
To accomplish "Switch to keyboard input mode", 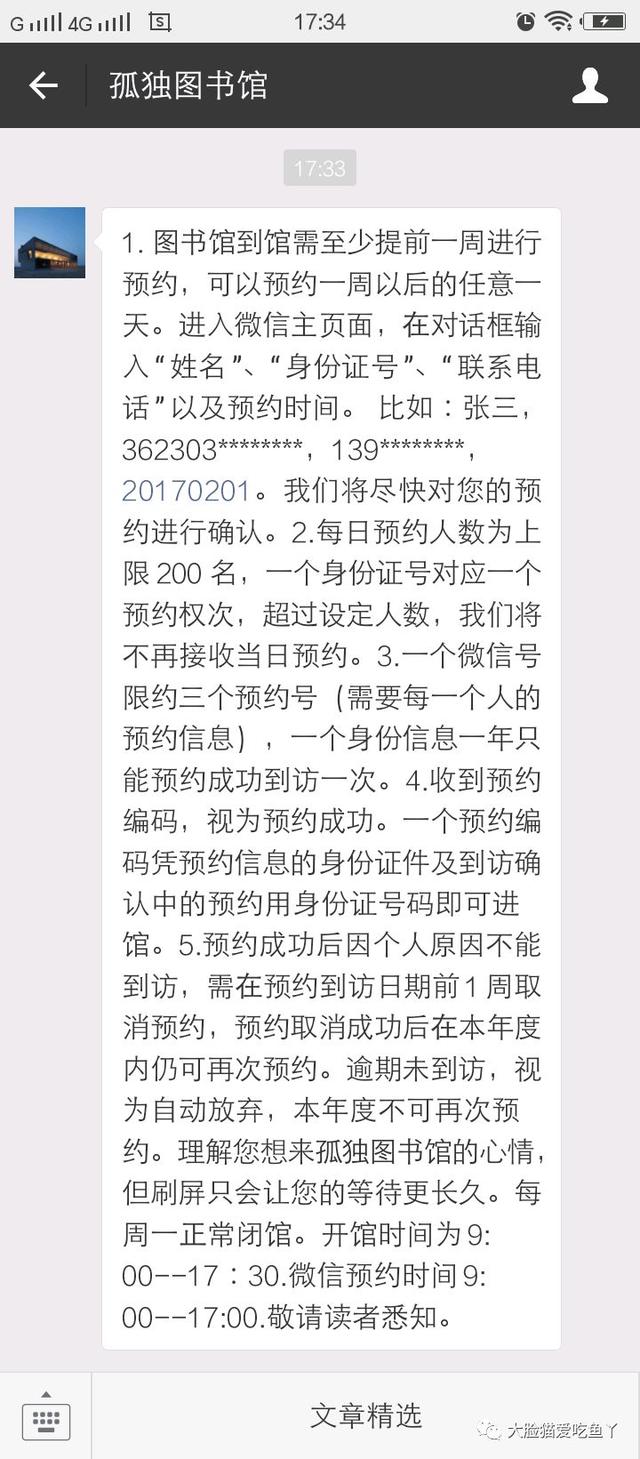I will pyautogui.click(x=46, y=1415).
